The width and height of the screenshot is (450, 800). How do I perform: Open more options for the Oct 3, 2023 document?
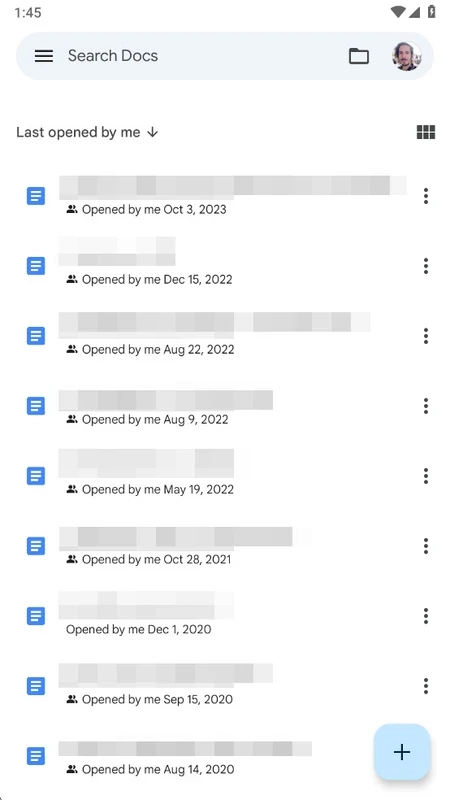coord(426,196)
